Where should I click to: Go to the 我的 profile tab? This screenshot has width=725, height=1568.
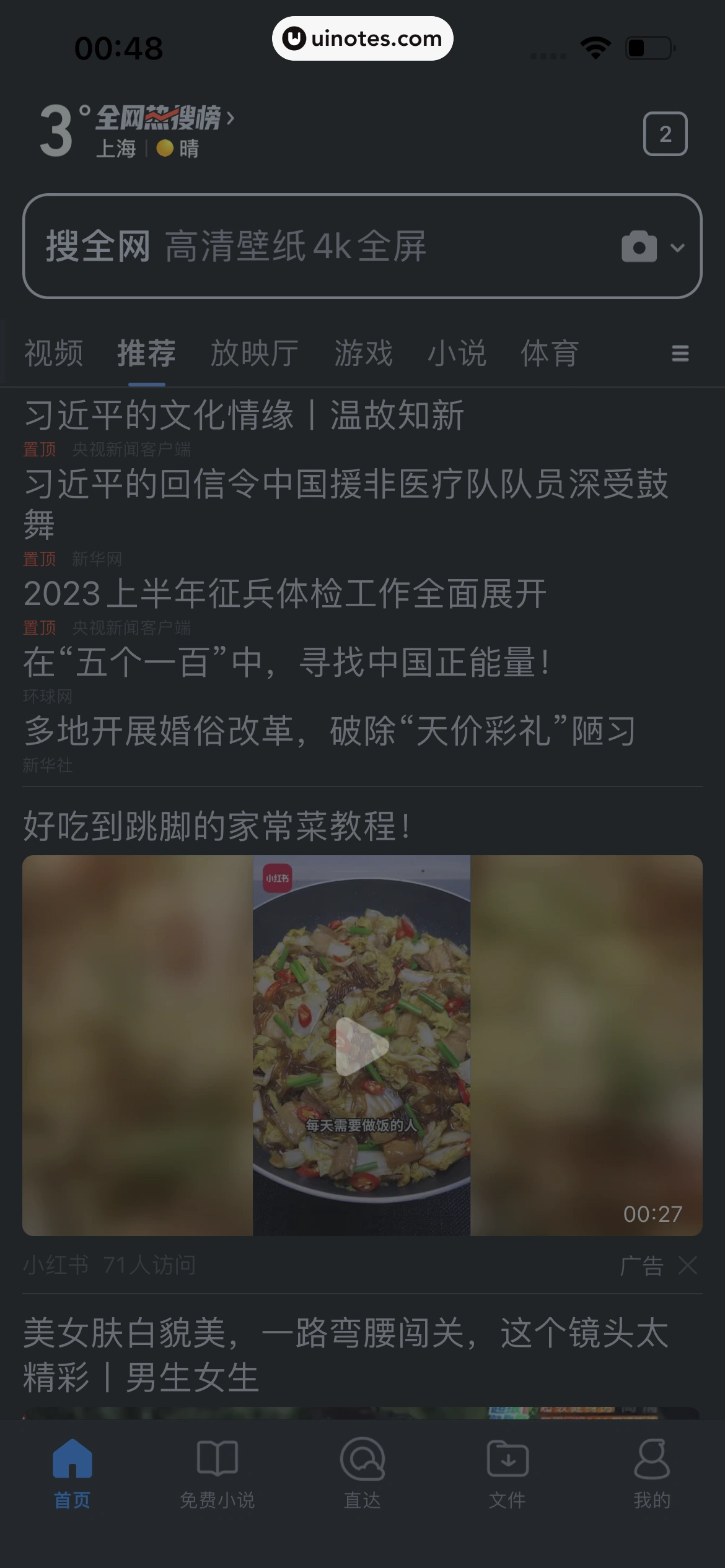point(652,1474)
